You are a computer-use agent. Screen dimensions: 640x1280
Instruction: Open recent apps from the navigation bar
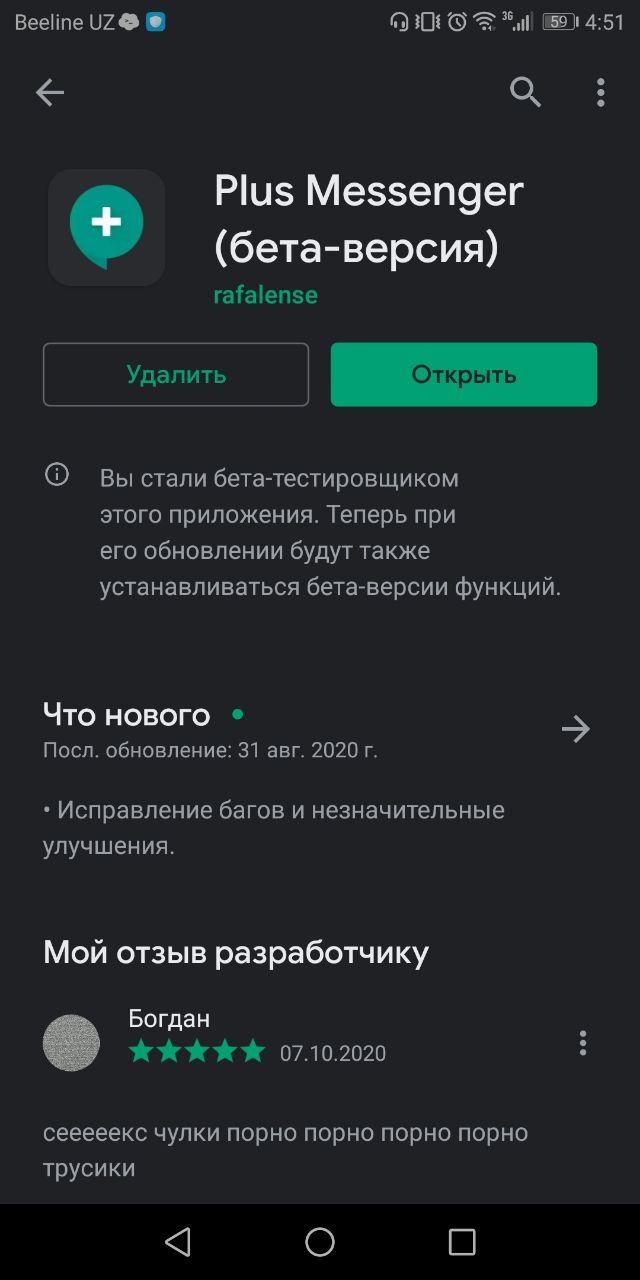pyautogui.click(x=462, y=1242)
